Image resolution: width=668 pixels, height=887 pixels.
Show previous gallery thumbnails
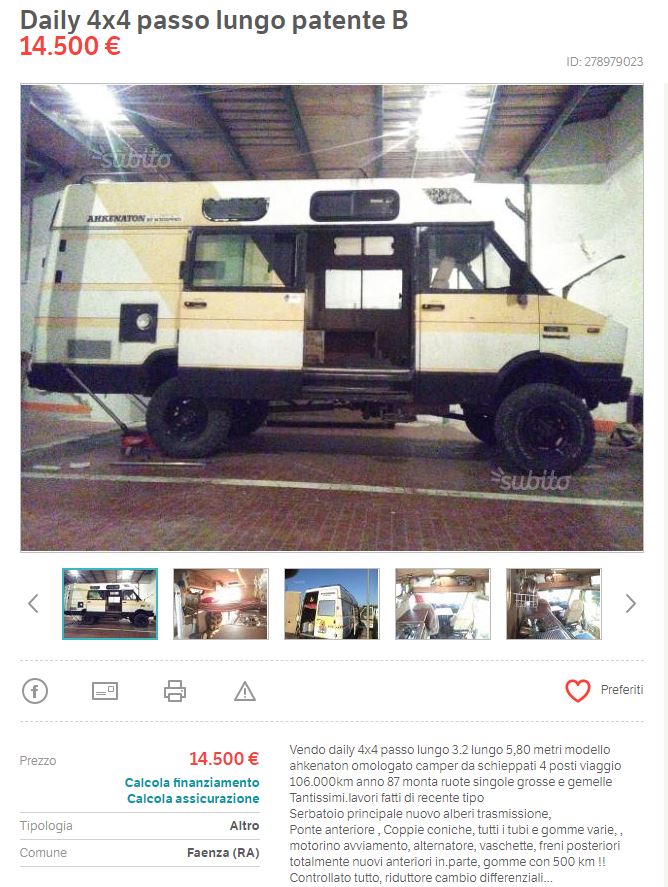coord(33,603)
